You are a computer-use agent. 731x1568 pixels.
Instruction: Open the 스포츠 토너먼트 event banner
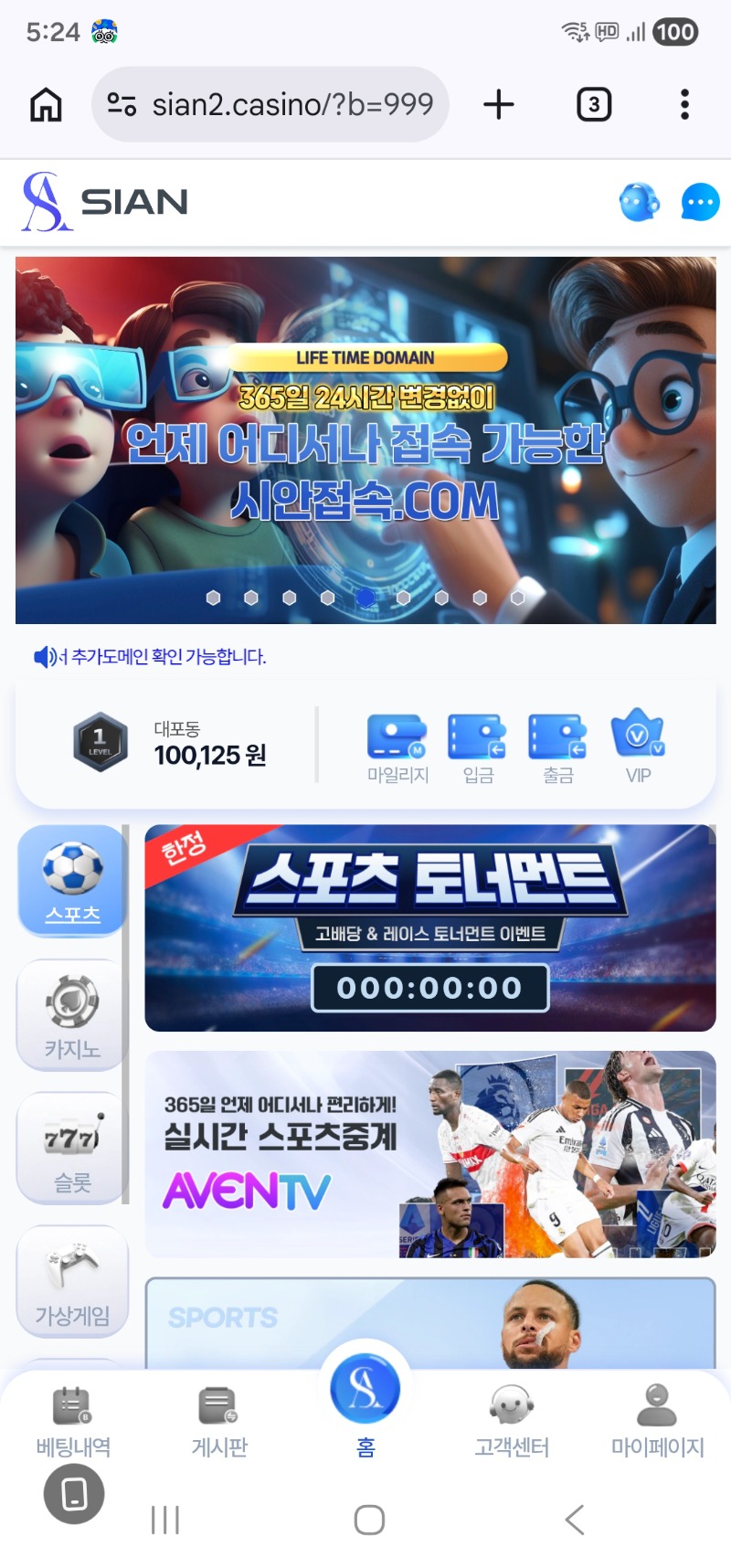coord(429,928)
